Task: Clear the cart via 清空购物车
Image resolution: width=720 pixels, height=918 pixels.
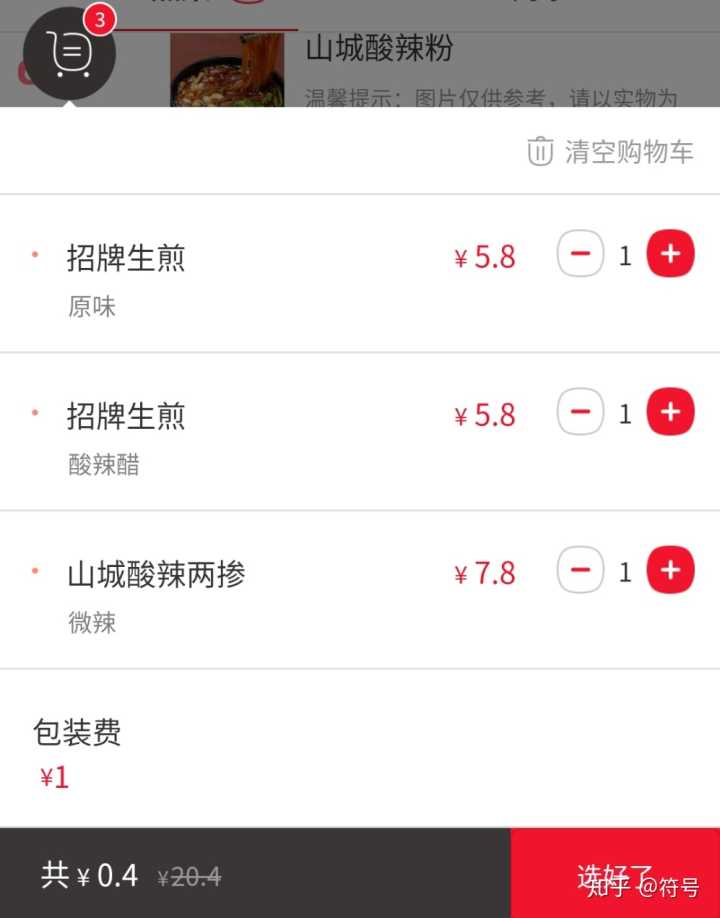Action: [610, 151]
